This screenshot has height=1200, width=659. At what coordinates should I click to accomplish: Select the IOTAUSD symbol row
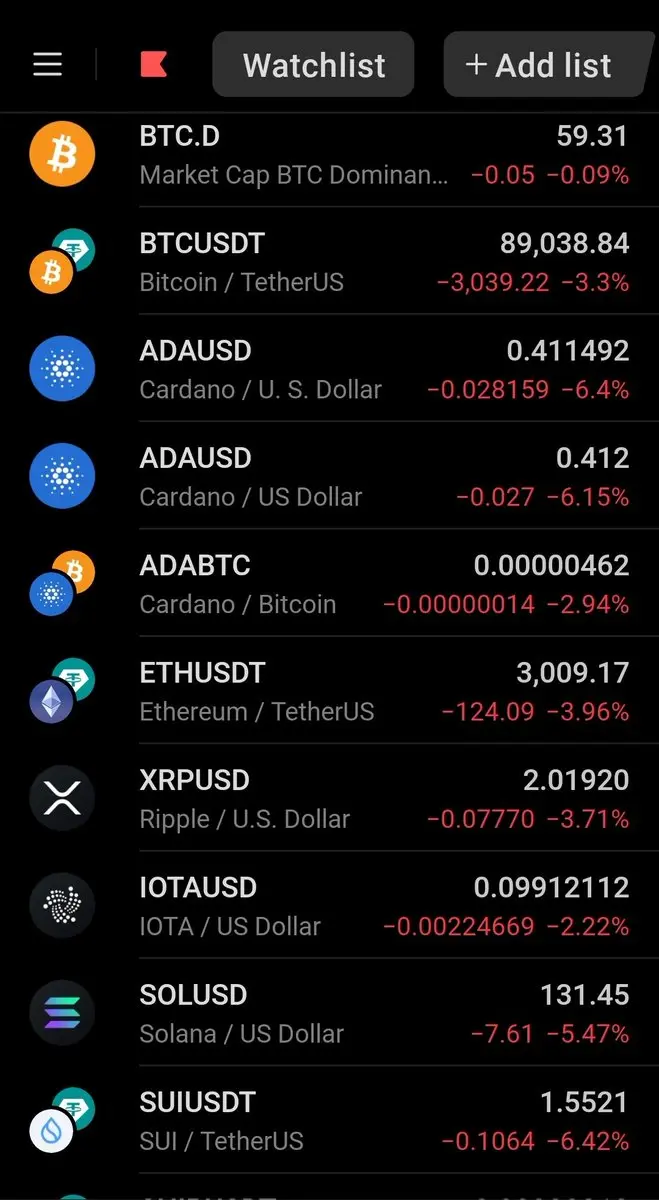[x=330, y=906]
